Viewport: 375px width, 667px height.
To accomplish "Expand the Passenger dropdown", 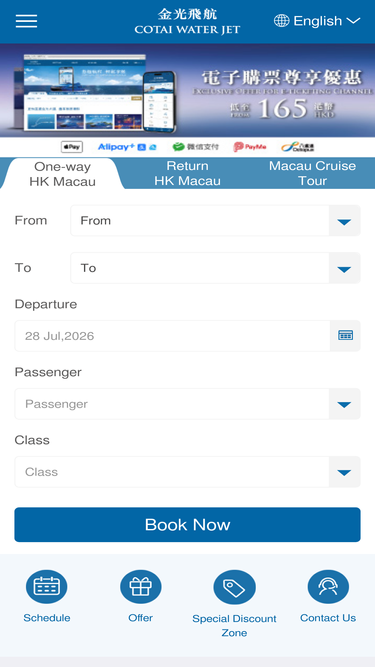I will pos(188,404).
